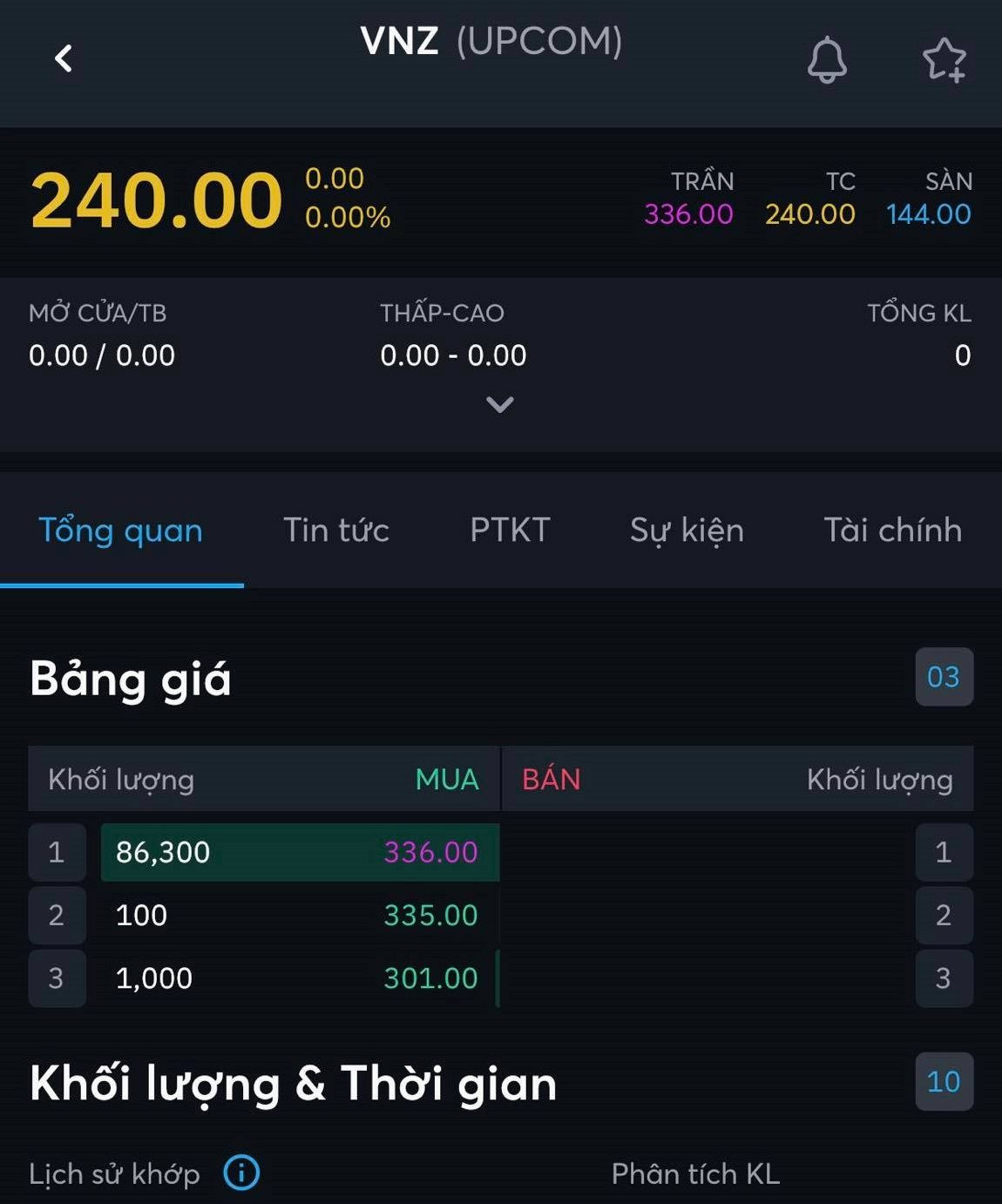Viewport: 1002px width, 1204px height.
Task: Switch to Lịch sử khớp view
Action: pyautogui.click(x=114, y=1174)
